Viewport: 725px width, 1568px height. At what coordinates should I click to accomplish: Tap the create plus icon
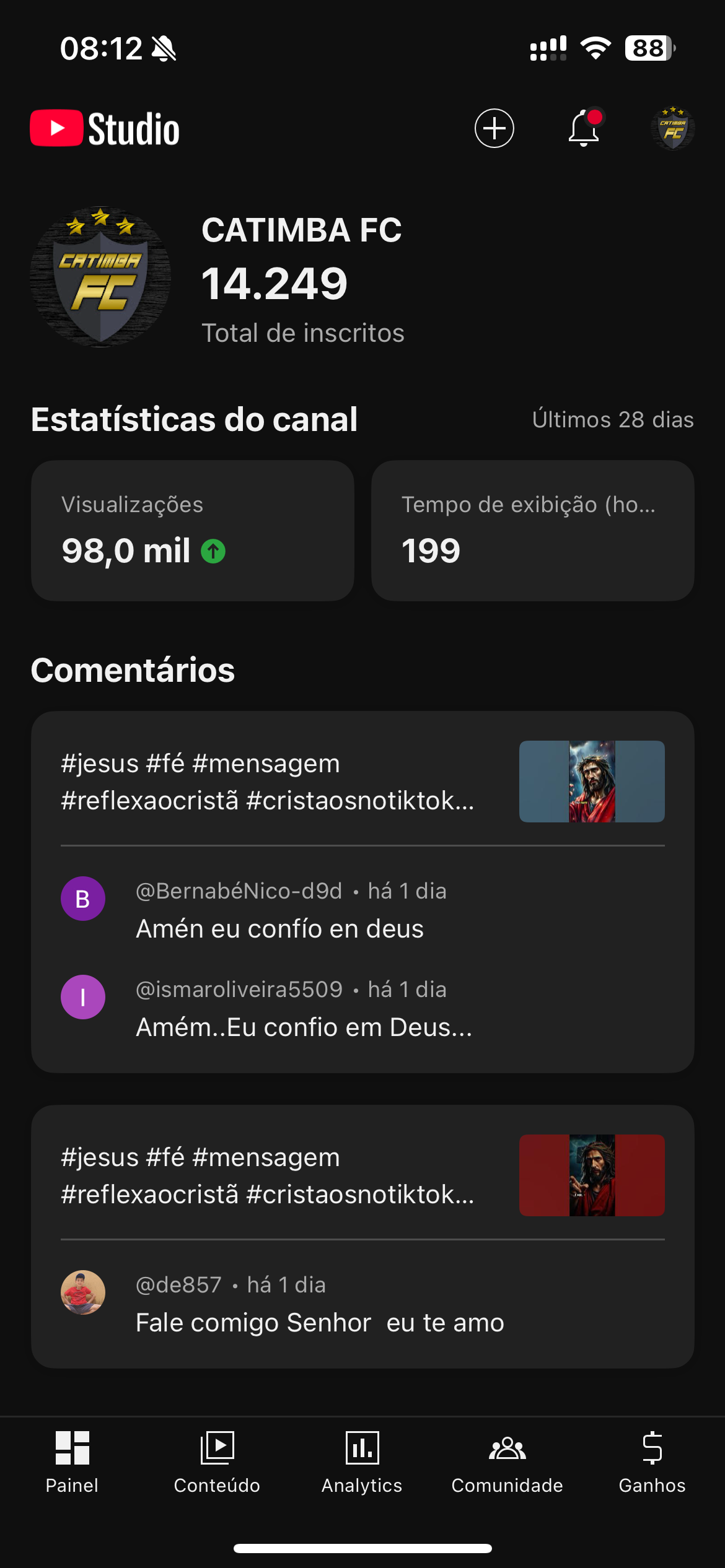(x=494, y=128)
